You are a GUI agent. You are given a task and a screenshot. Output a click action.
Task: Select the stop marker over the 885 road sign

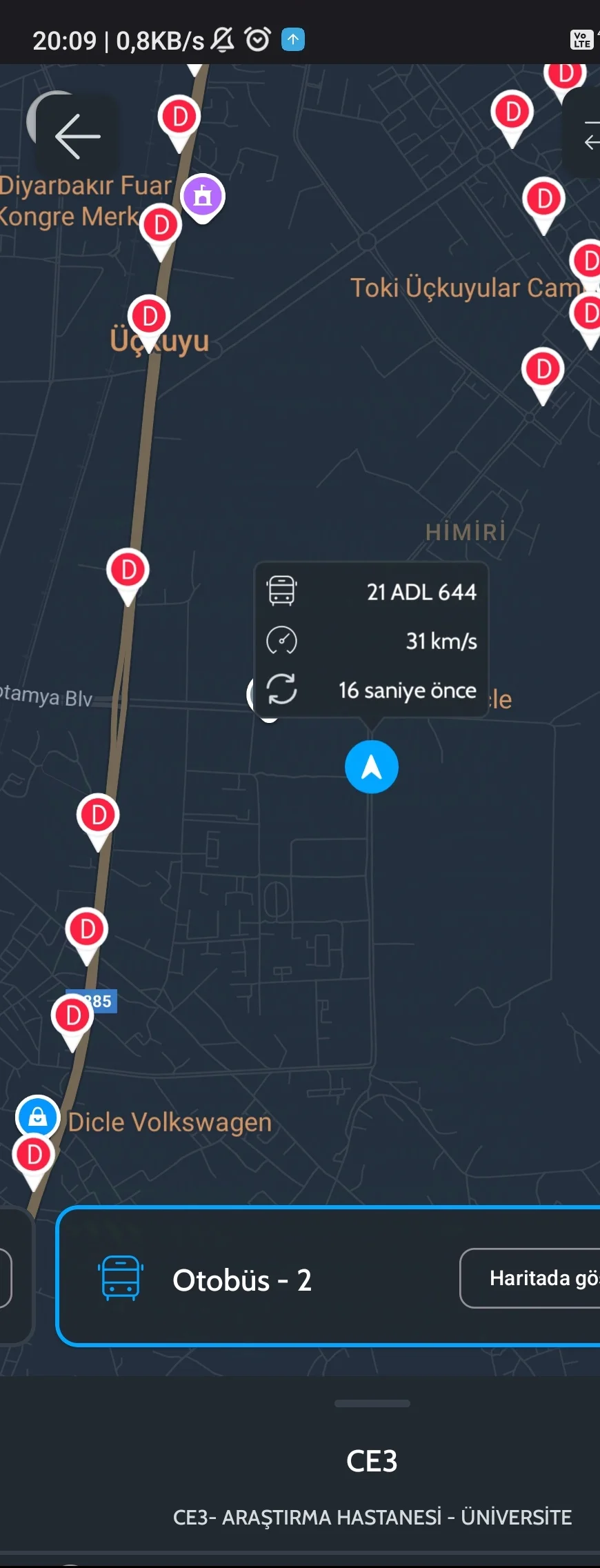tap(72, 1017)
